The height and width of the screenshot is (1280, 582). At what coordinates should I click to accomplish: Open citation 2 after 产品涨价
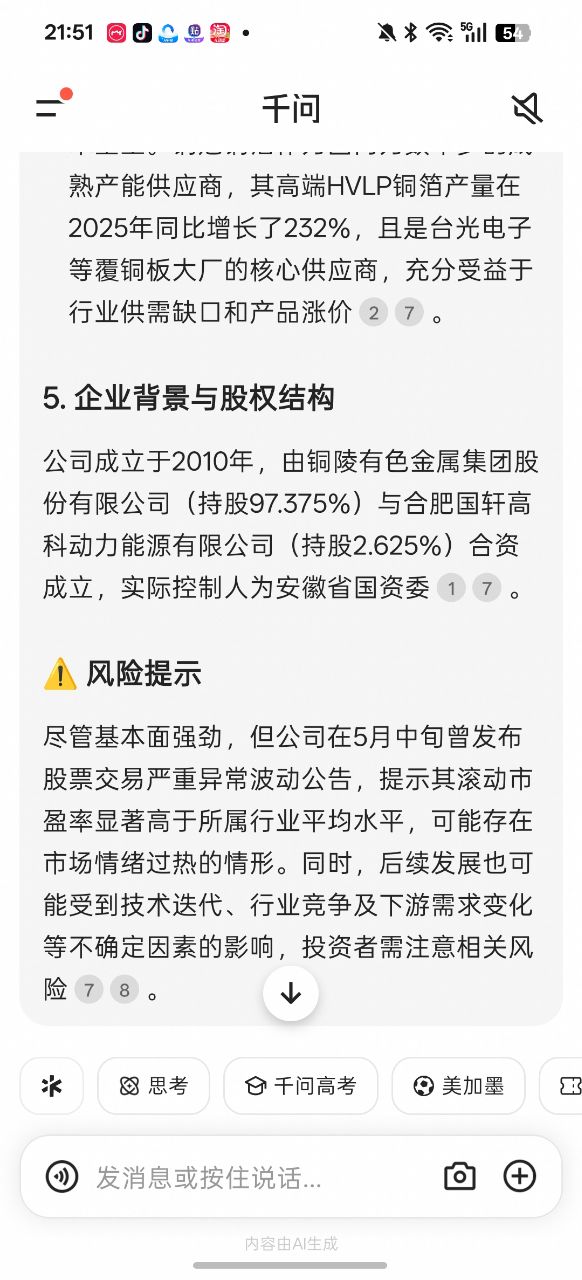click(373, 313)
